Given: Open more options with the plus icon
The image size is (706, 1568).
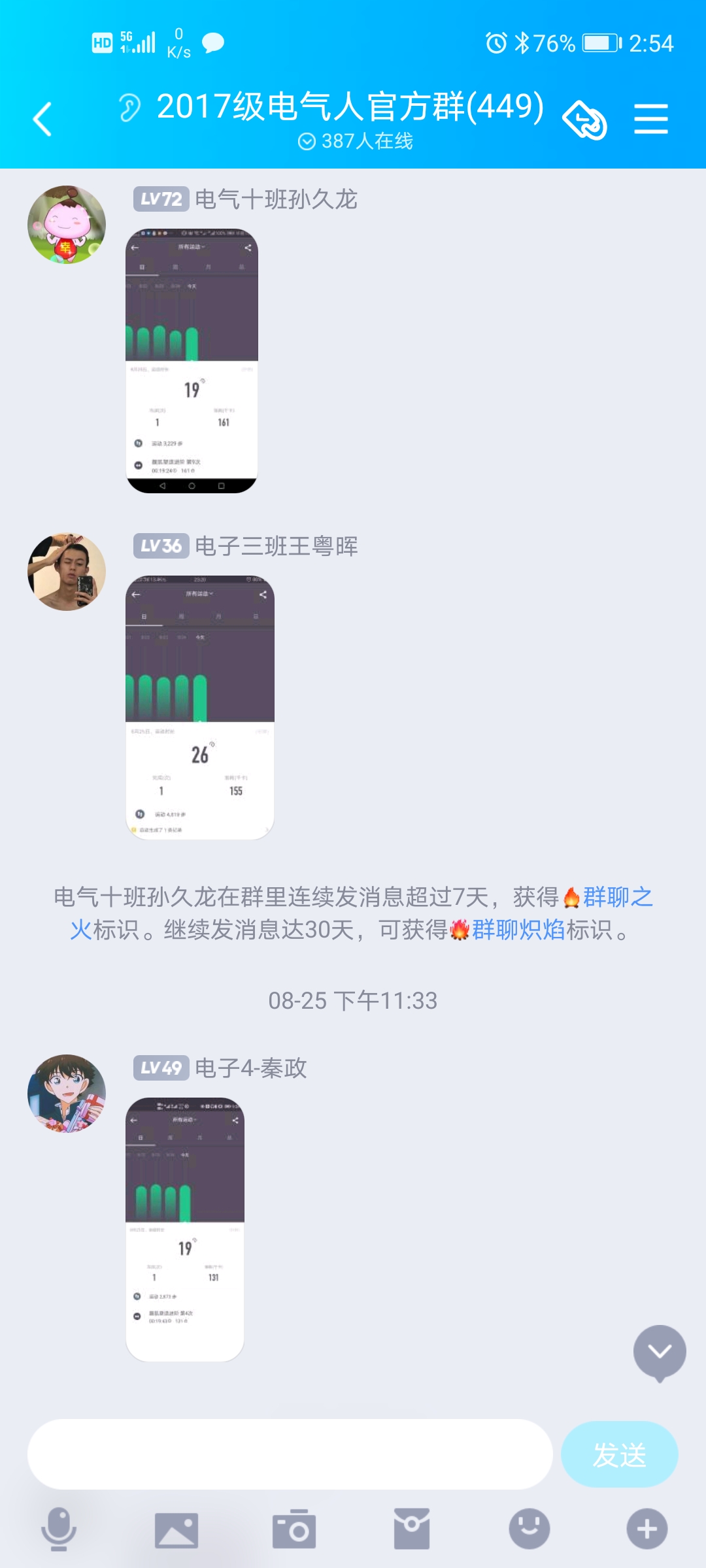Looking at the screenshot, I should coord(647,1529).
